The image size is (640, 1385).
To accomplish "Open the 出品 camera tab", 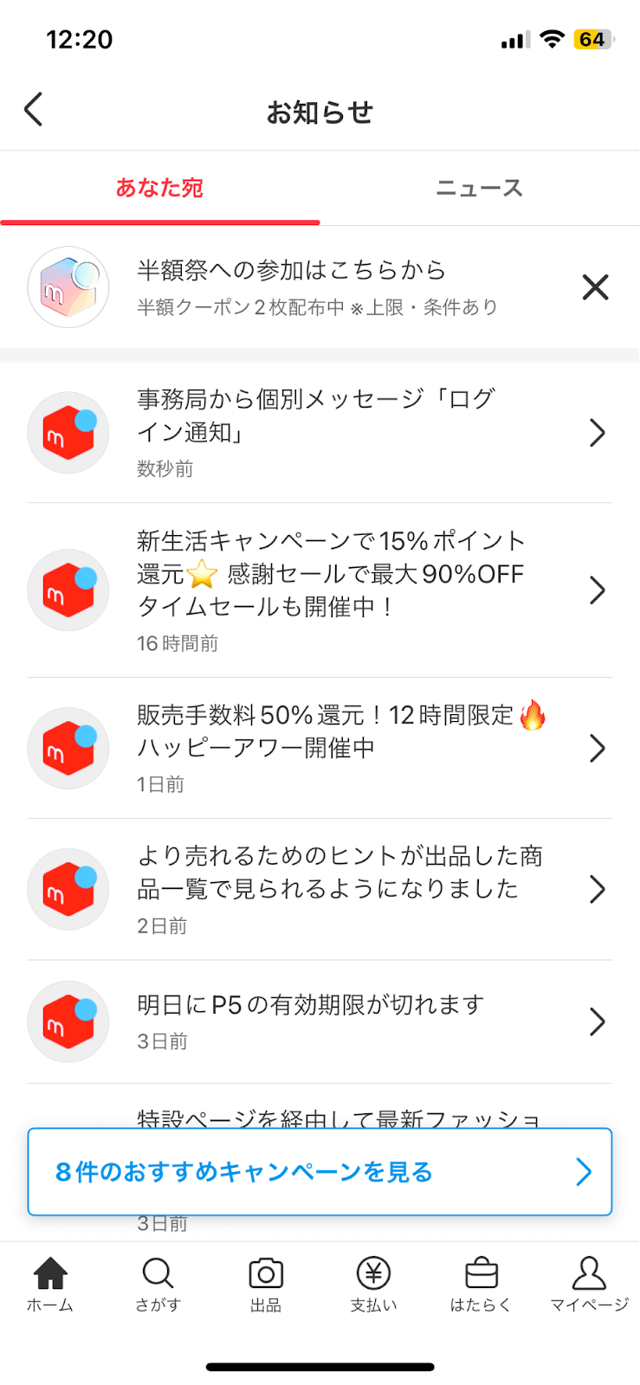I will [x=266, y=1284].
